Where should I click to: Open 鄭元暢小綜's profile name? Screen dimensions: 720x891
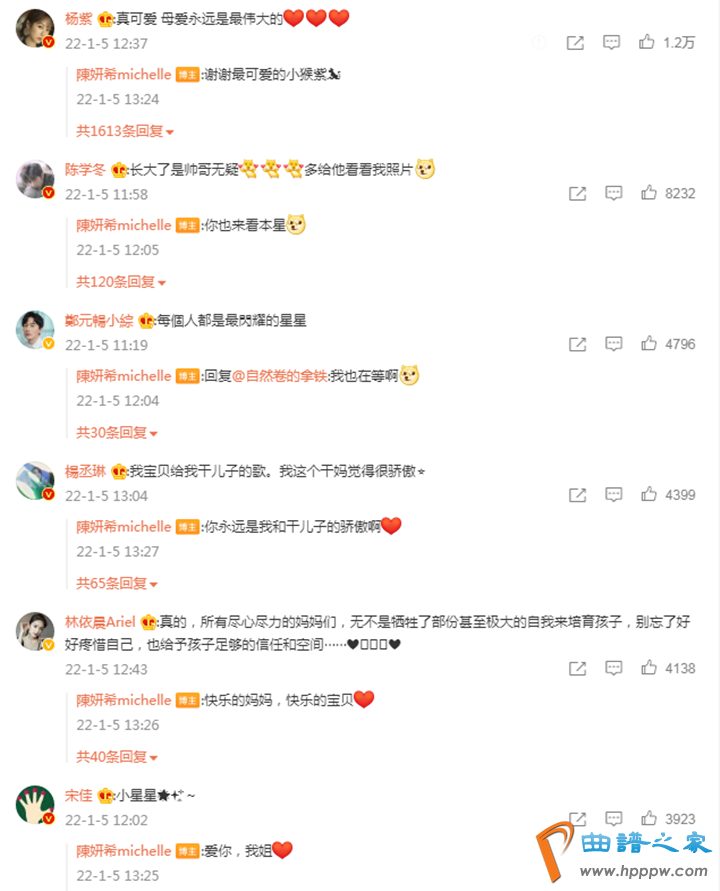pyautogui.click(x=100, y=320)
